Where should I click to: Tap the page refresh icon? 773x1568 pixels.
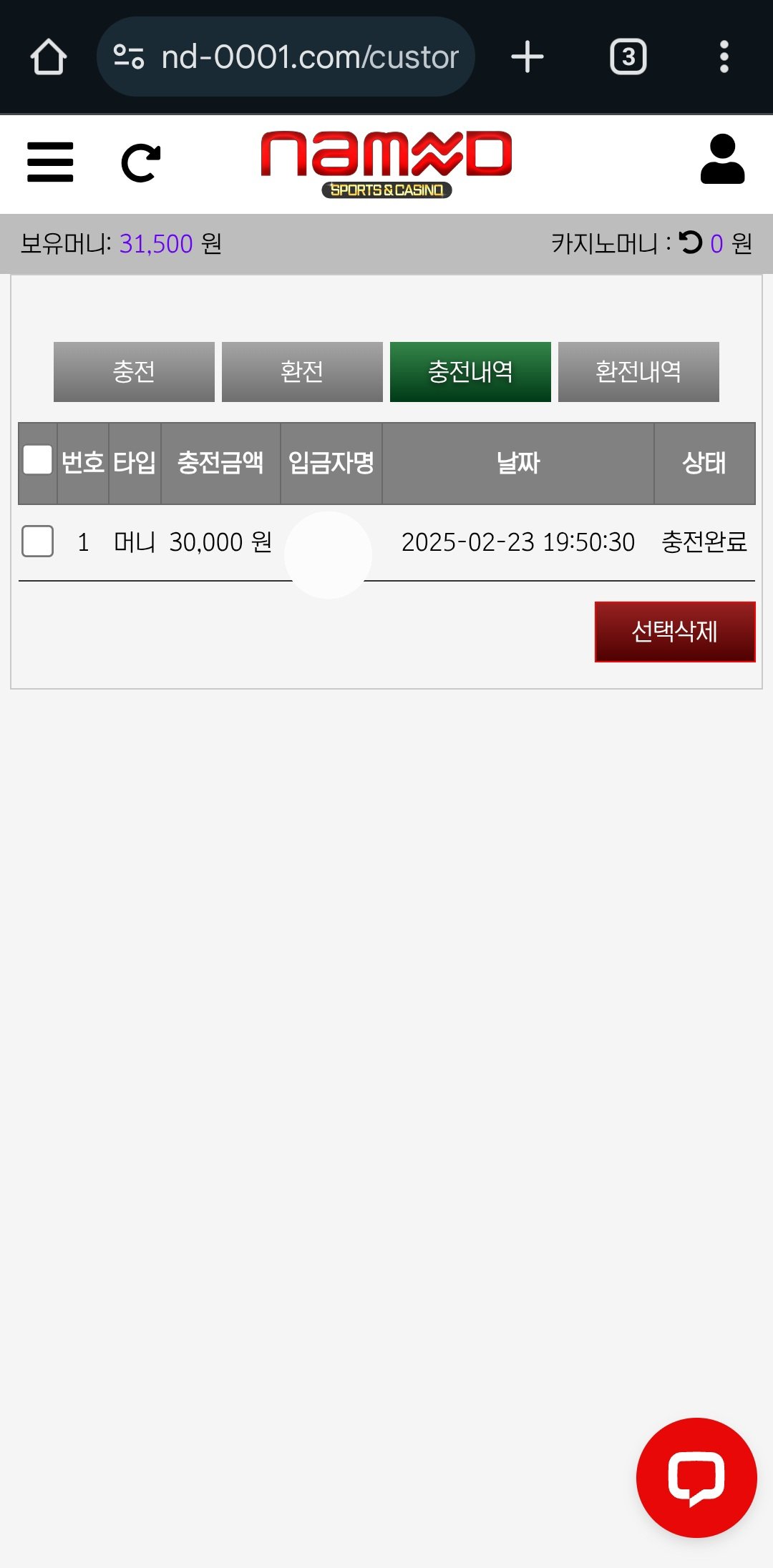click(x=140, y=163)
